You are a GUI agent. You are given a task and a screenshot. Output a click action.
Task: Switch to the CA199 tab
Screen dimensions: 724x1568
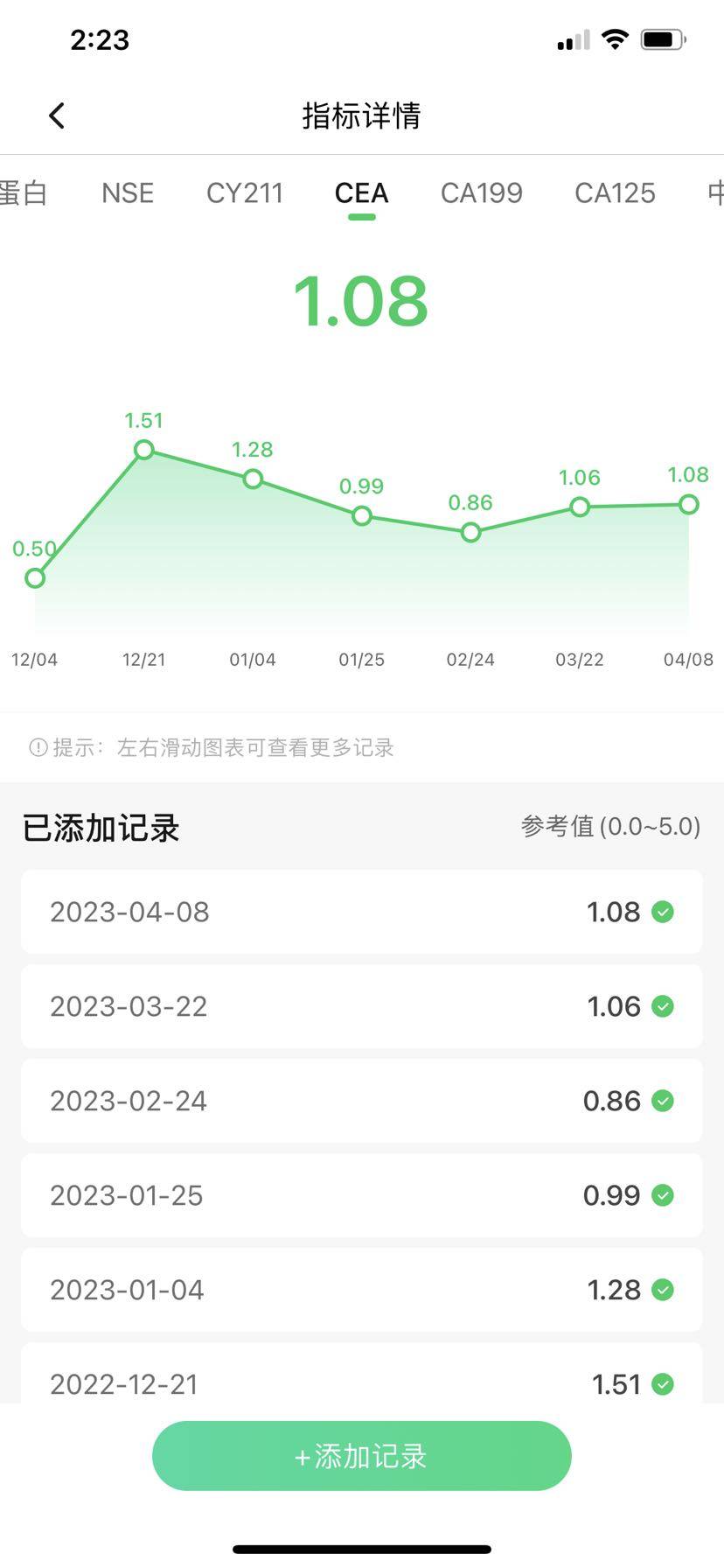[482, 192]
